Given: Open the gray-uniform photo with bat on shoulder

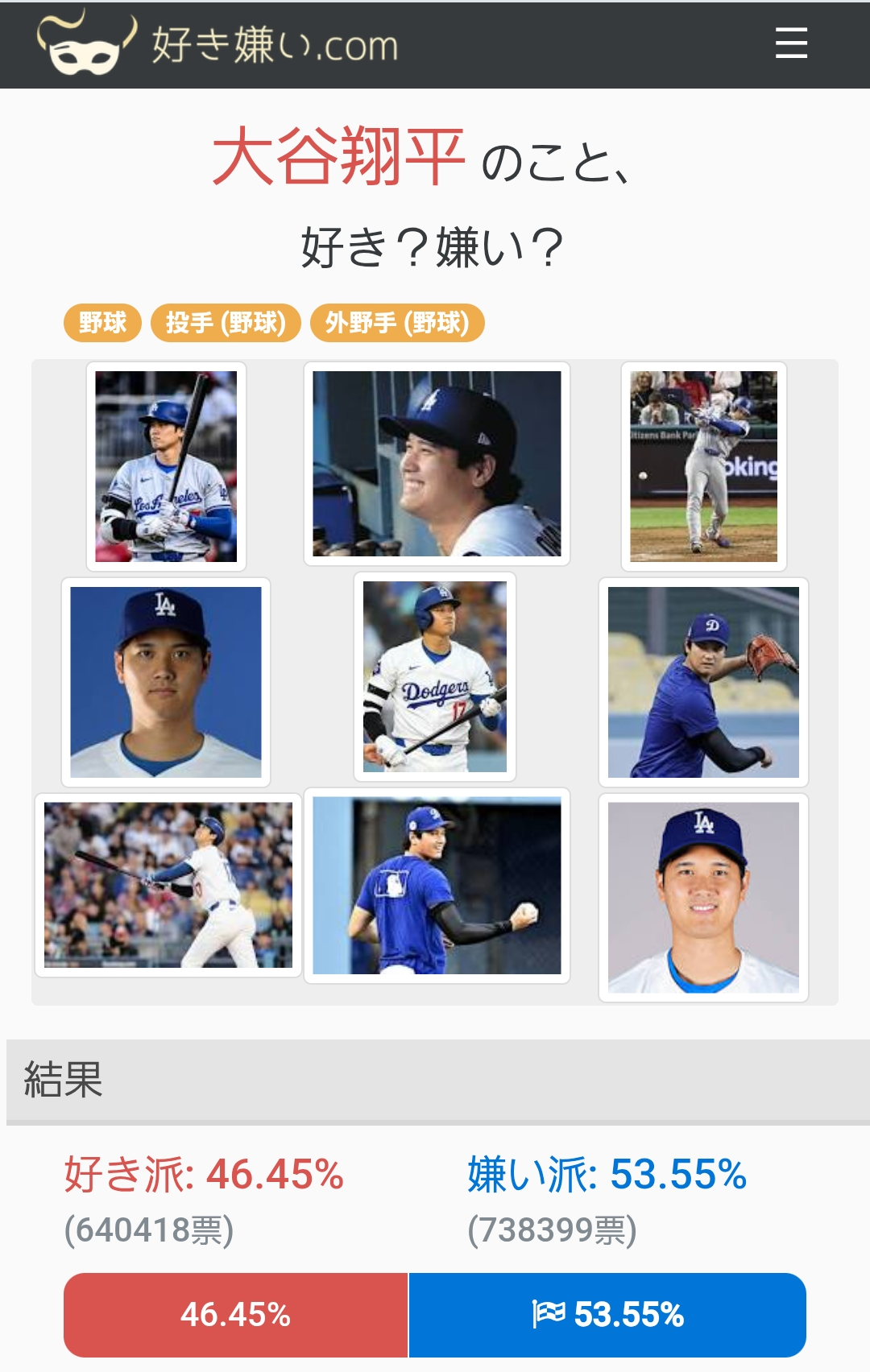Looking at the screenshot, I should [x=166, y=466].
